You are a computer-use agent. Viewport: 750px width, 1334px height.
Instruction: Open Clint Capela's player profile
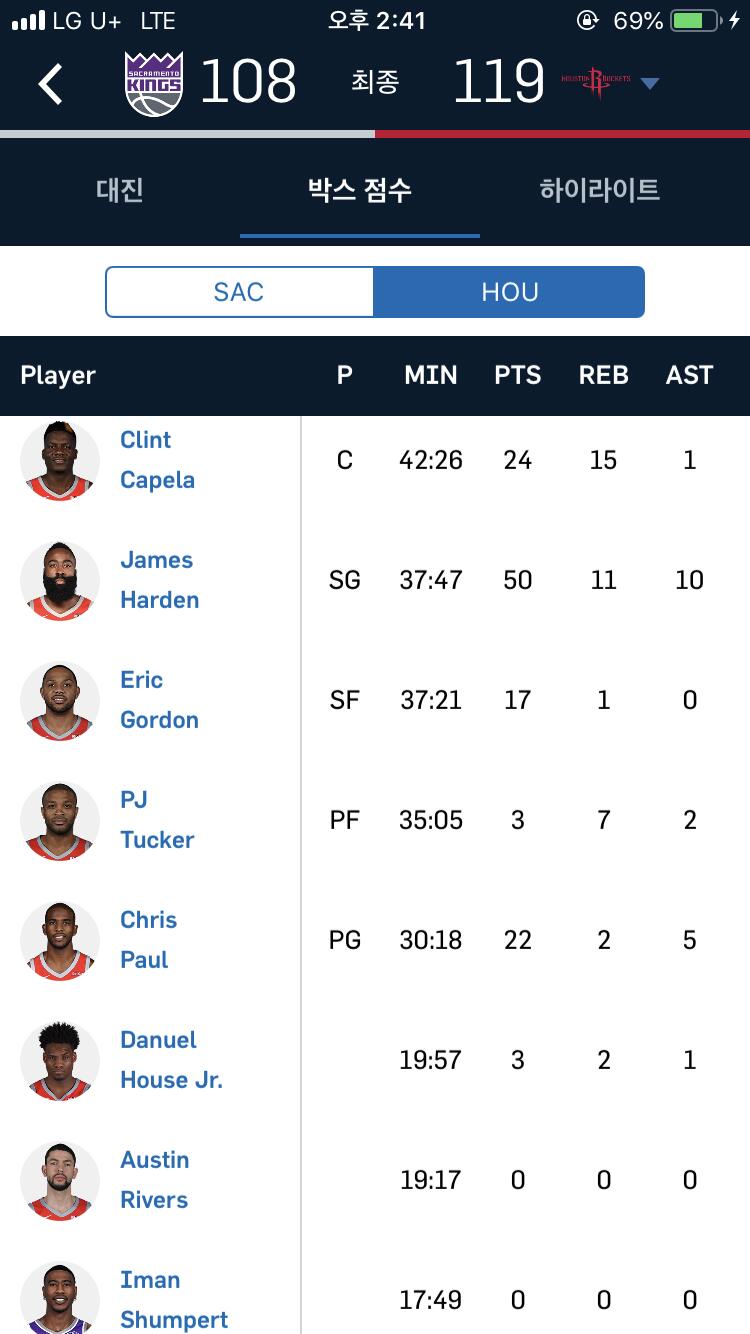157,460
